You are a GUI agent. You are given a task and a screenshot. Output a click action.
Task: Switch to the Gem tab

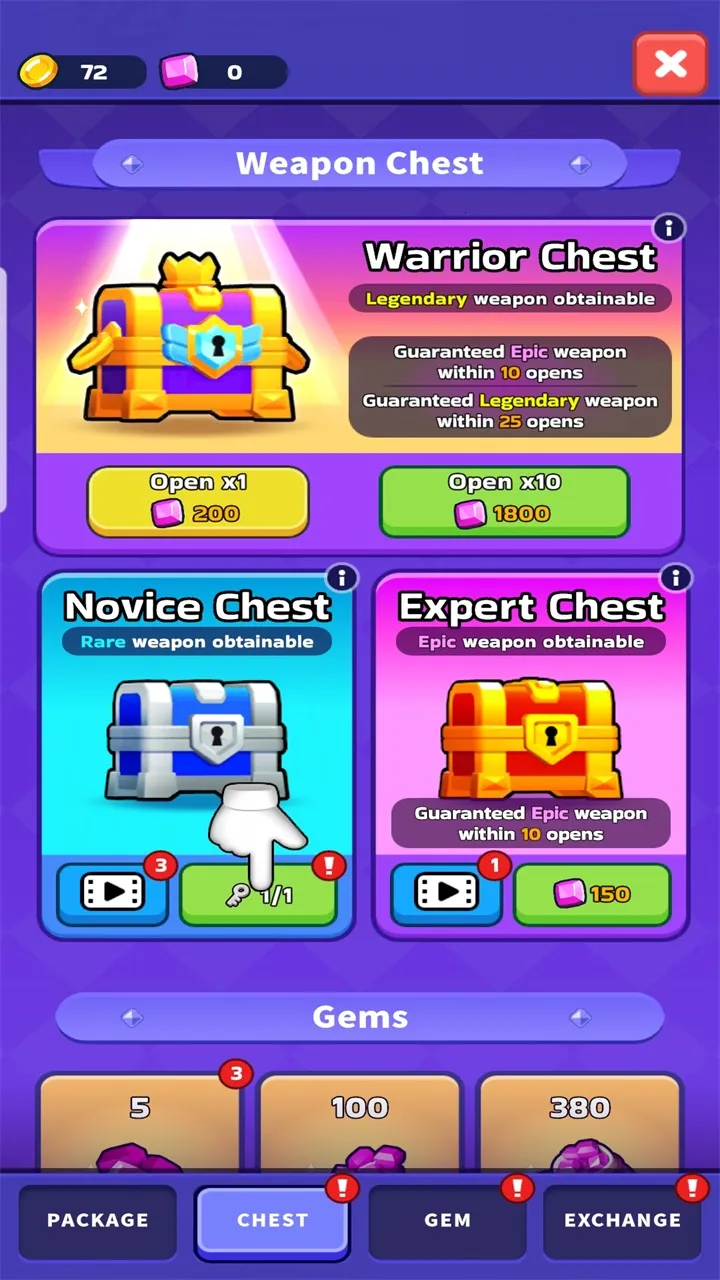(447, 1220)
